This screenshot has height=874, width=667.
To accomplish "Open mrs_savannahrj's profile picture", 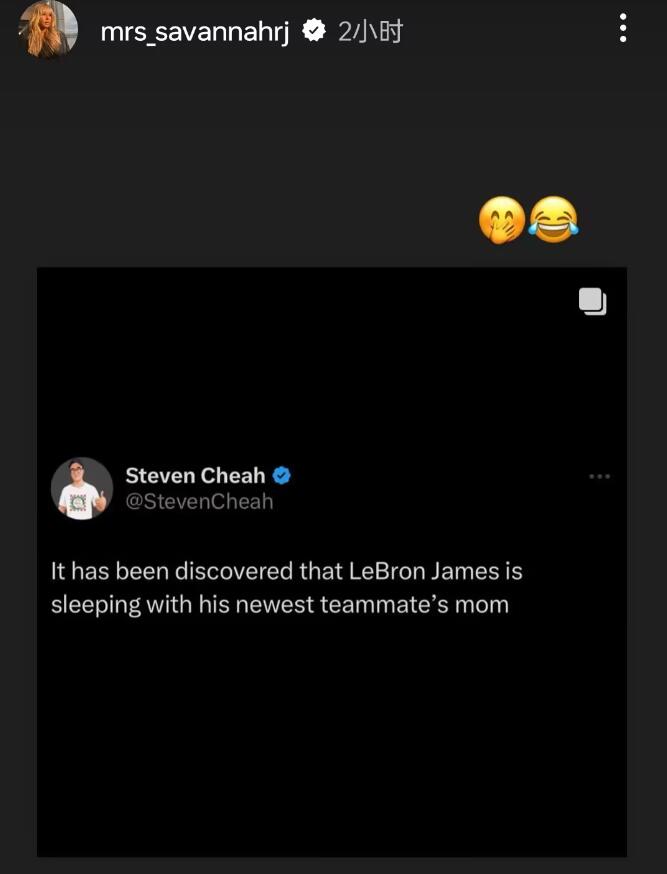I will point(47,28).
